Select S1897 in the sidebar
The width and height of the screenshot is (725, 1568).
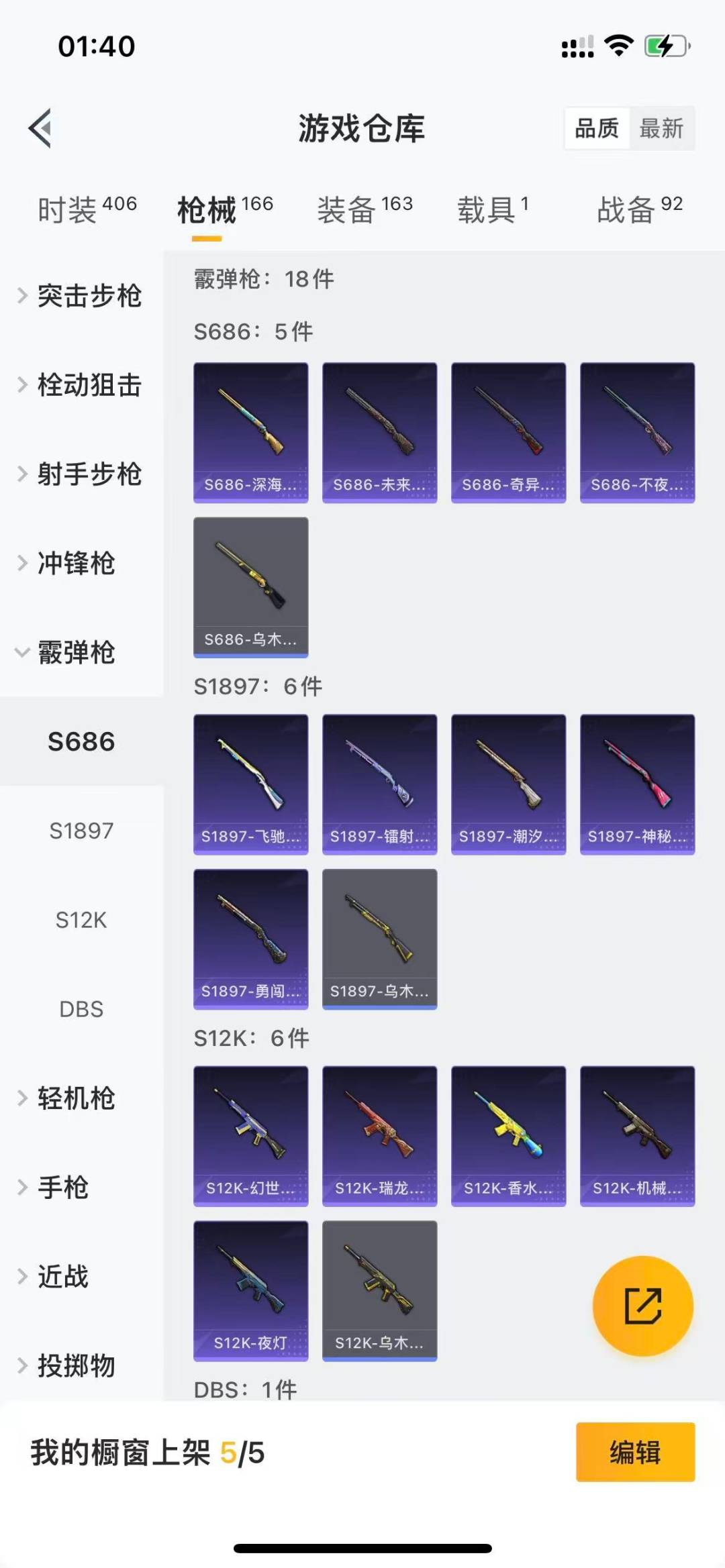(x=81, y=831)
